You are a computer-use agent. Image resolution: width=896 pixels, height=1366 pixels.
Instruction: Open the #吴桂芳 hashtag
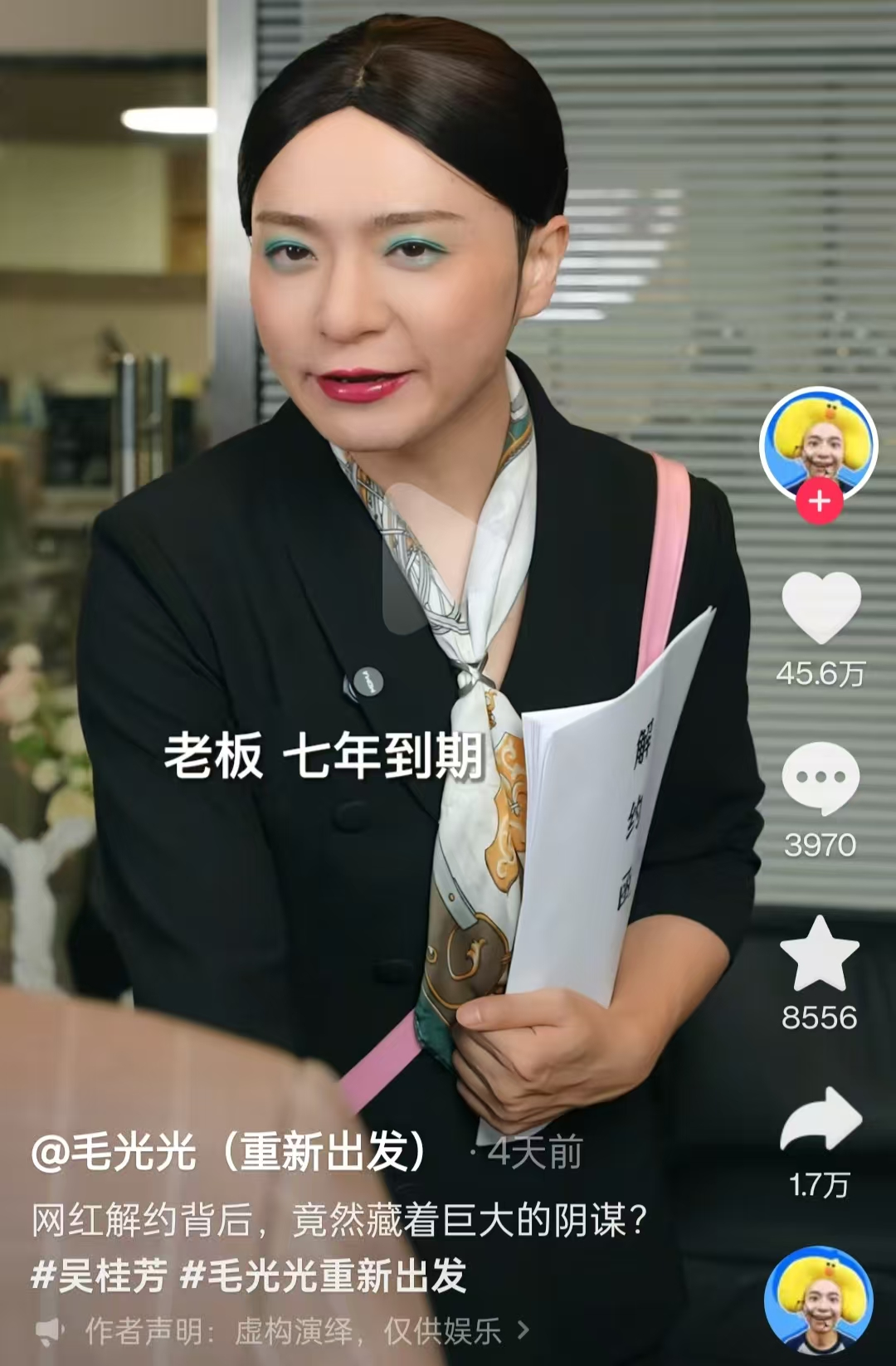pos(99,1275)
